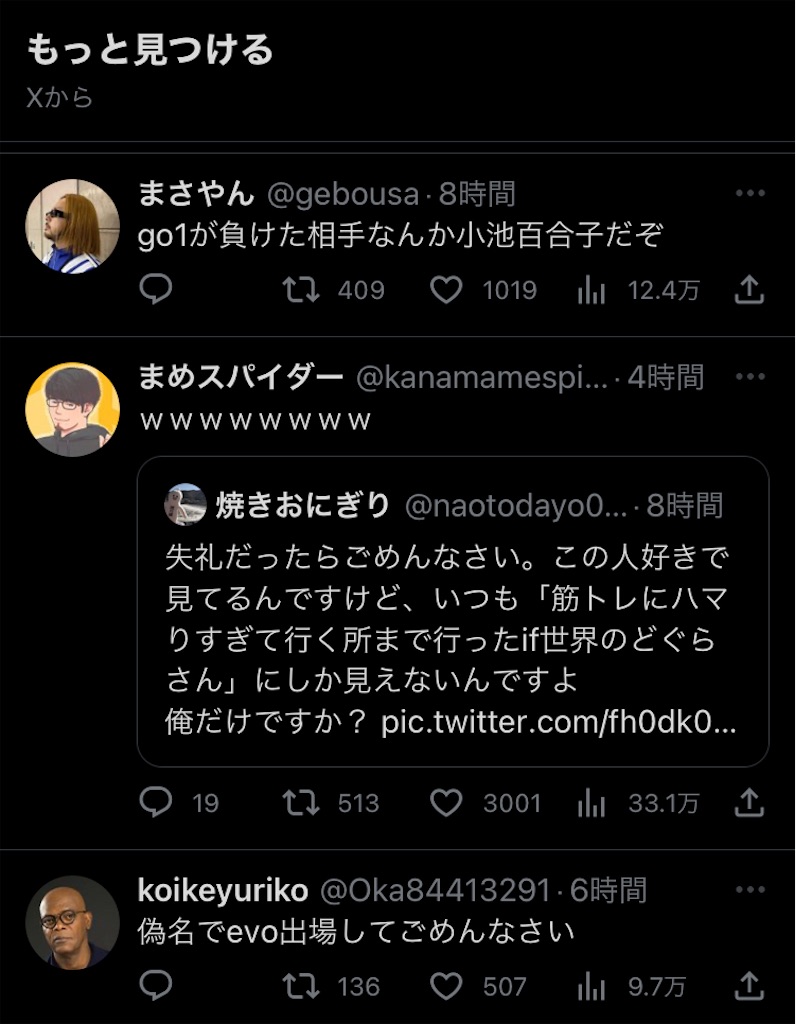Image resolution: width=796 pixels, height=1024 pixels.
Task: Repost koikeyuriko's post with 136 reposts
Action: click(300, 987)
